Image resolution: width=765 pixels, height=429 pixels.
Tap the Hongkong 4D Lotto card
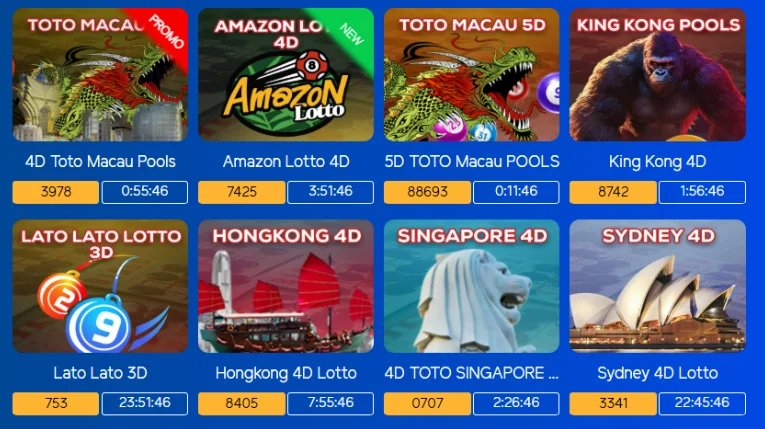pyautogui.click(x=286, y=287)
